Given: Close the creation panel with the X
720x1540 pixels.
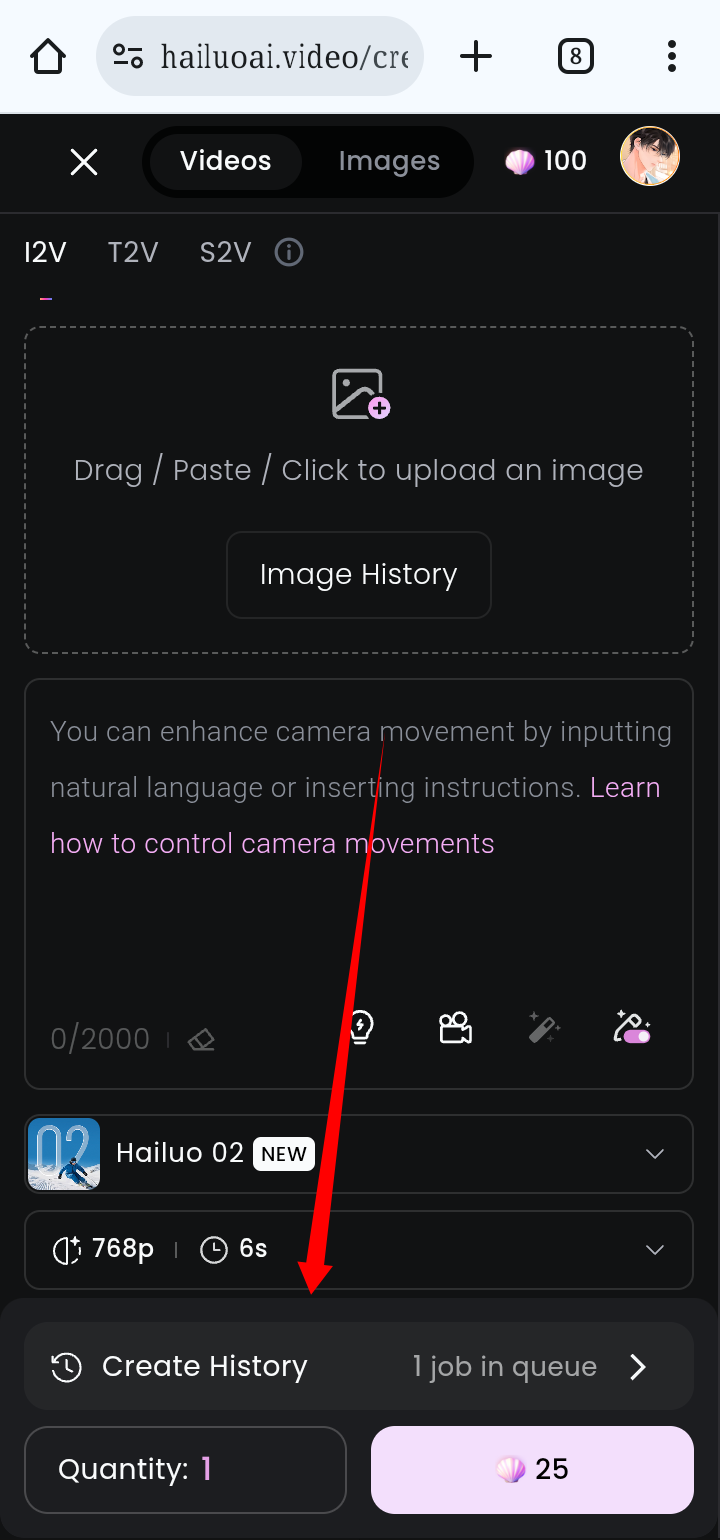Looking at the screenshot, I should pyautogui.click(x=84, y=162).
